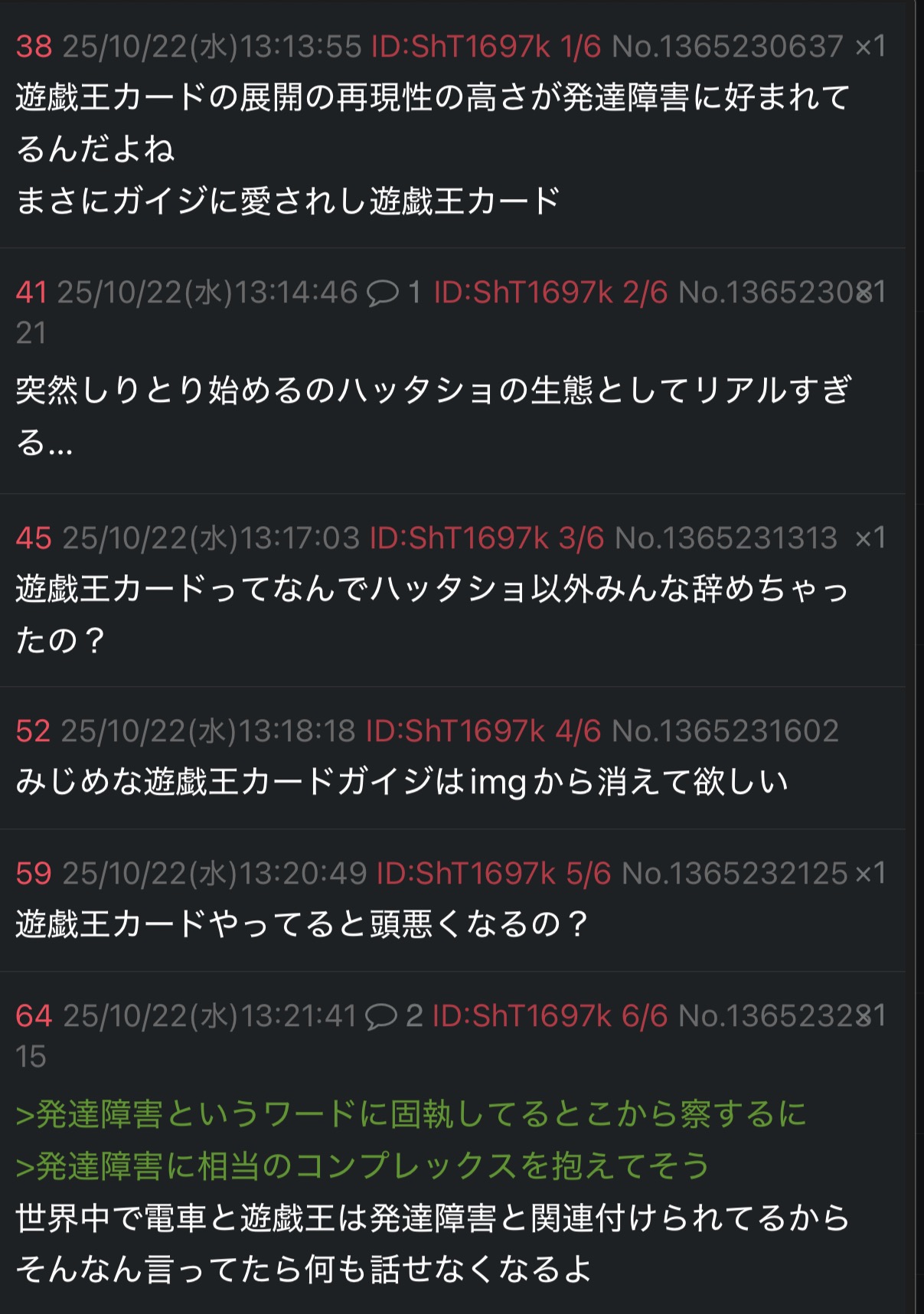Select ID:ShT1697k 5/6 on post 59
This screenshot has height=1314, width=924.
point(493,873)
